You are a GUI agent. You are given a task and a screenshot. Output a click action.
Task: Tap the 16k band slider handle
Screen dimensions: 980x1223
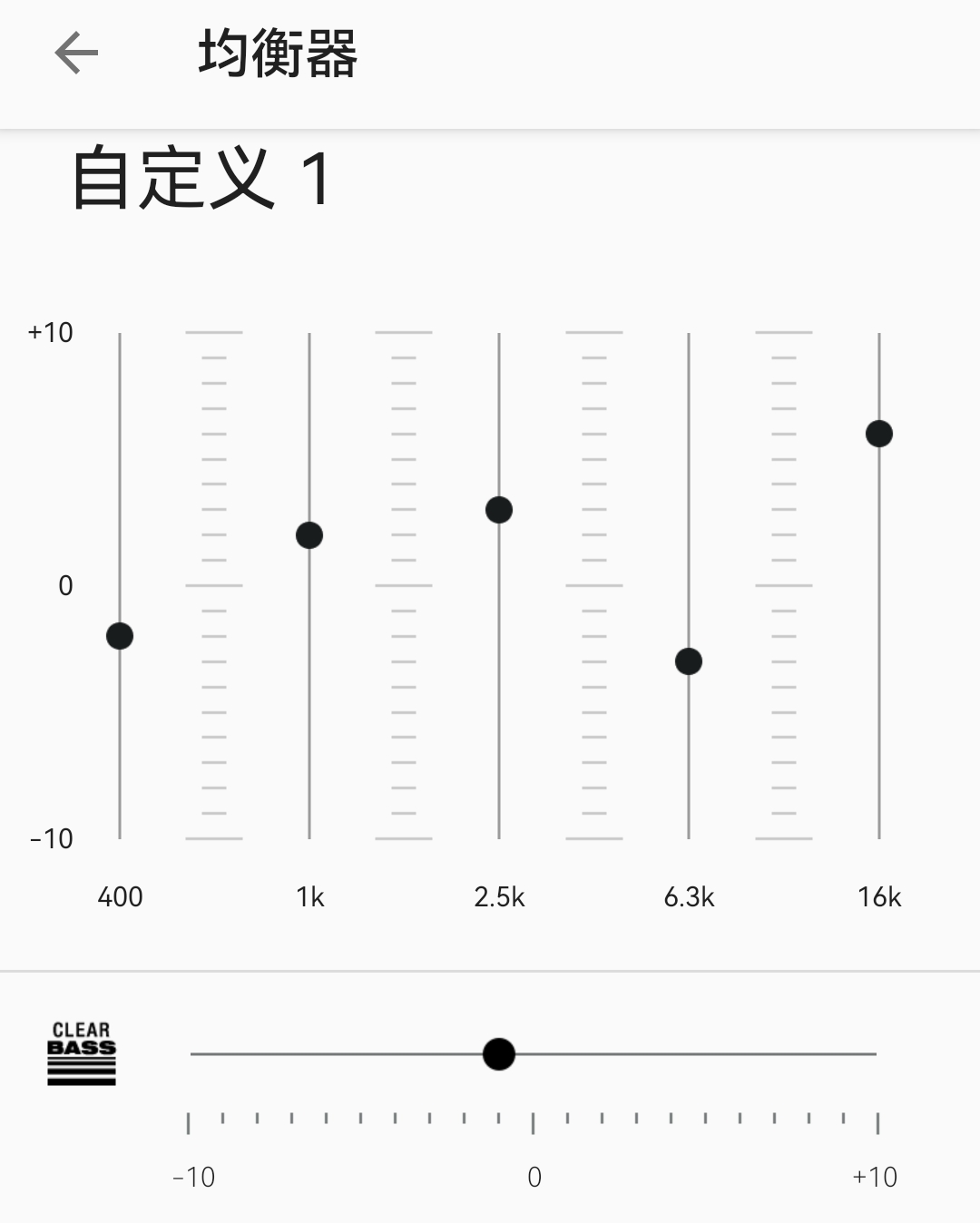(878, 434)
